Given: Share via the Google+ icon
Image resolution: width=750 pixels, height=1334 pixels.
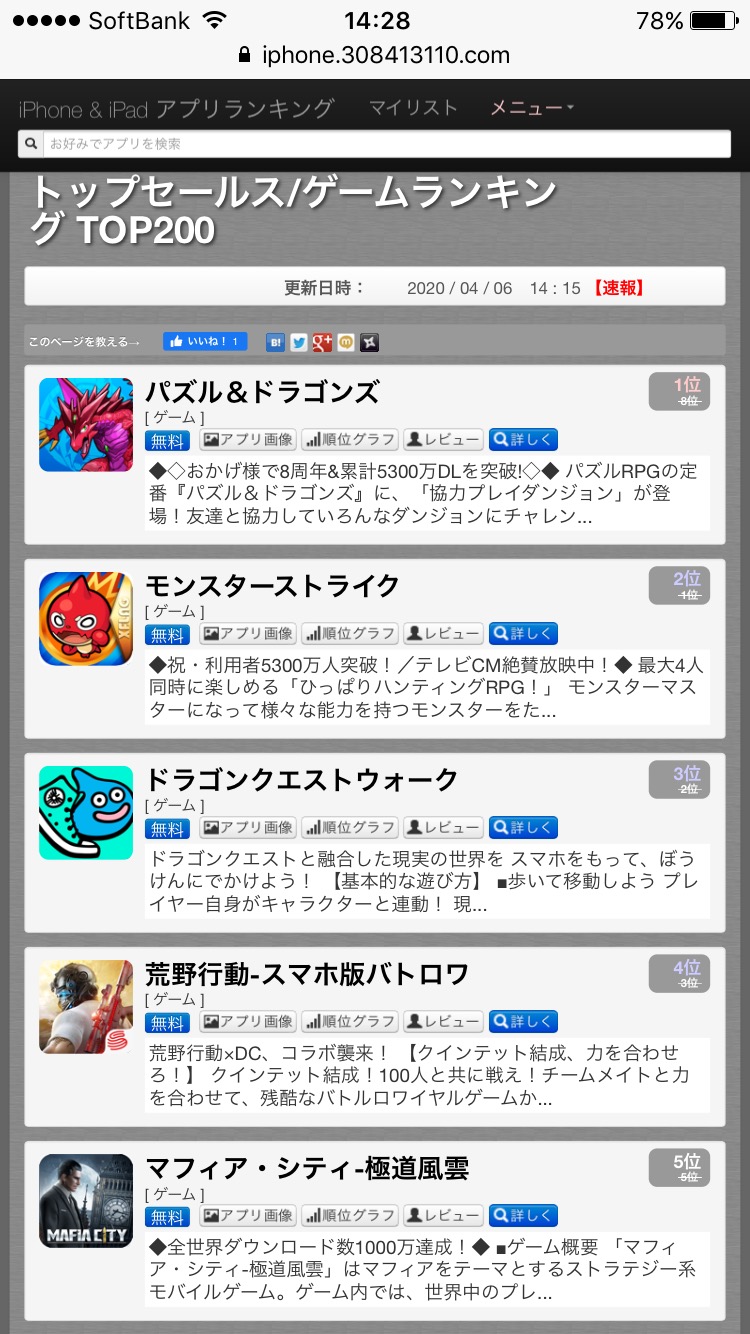Looking at the screenshot, I should (x=322, y=343).
